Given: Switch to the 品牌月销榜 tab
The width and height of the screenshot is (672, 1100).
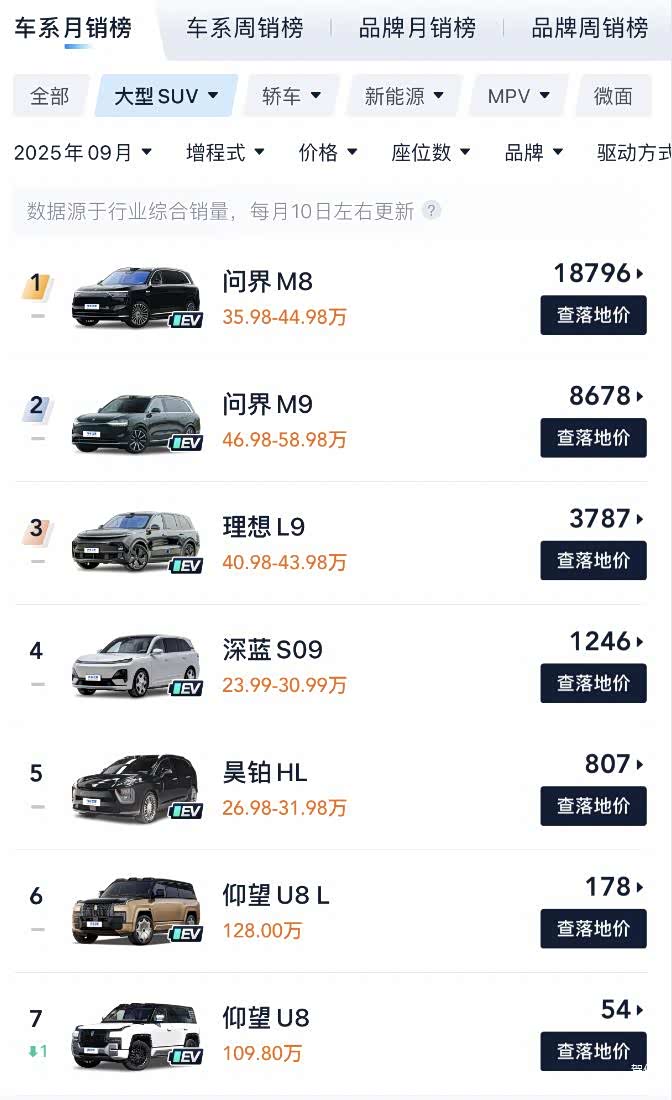Looking at the screenshot, I should click(417, 28).
